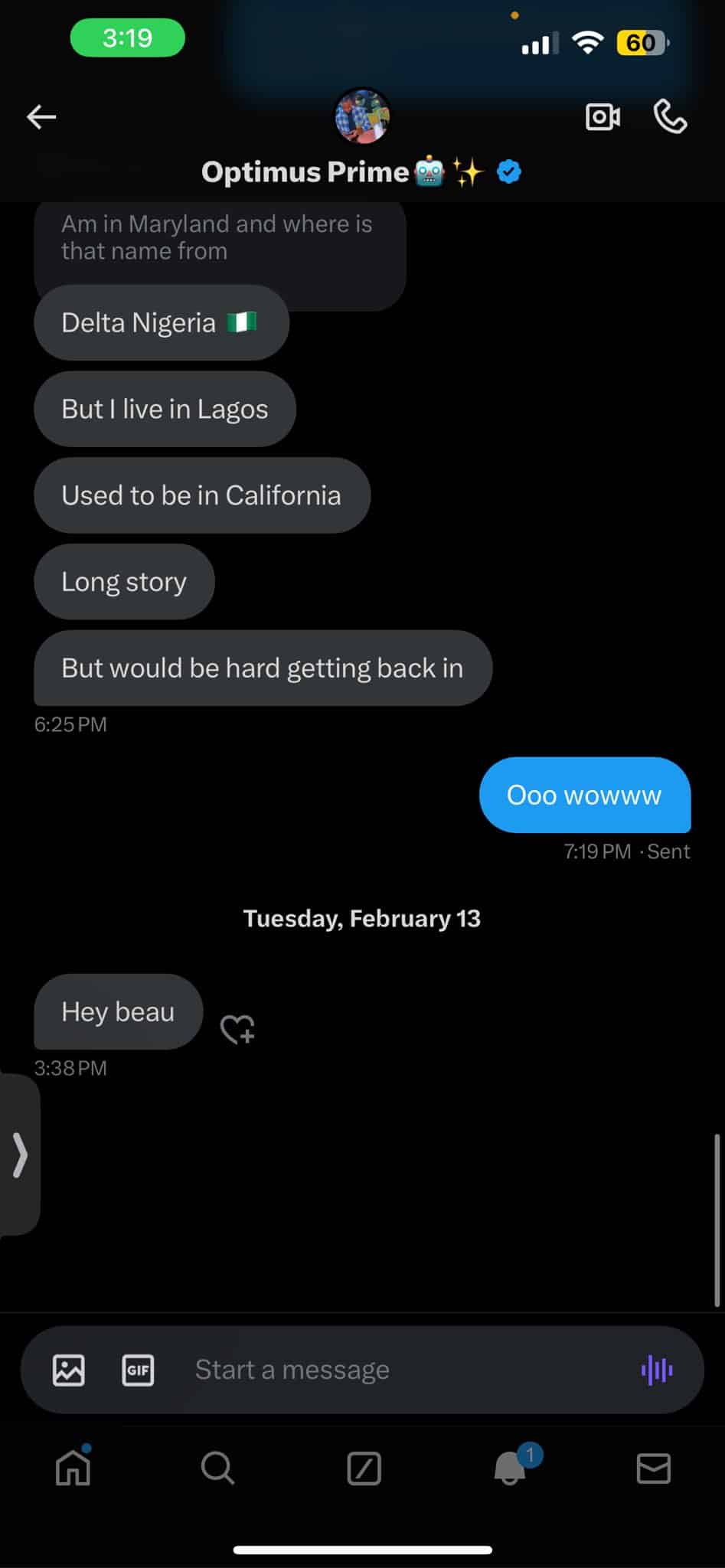This screenshot has width=725, height=1568.
Task: Open Optimus Prime's profile picture
Action: (x=363, y=117)
